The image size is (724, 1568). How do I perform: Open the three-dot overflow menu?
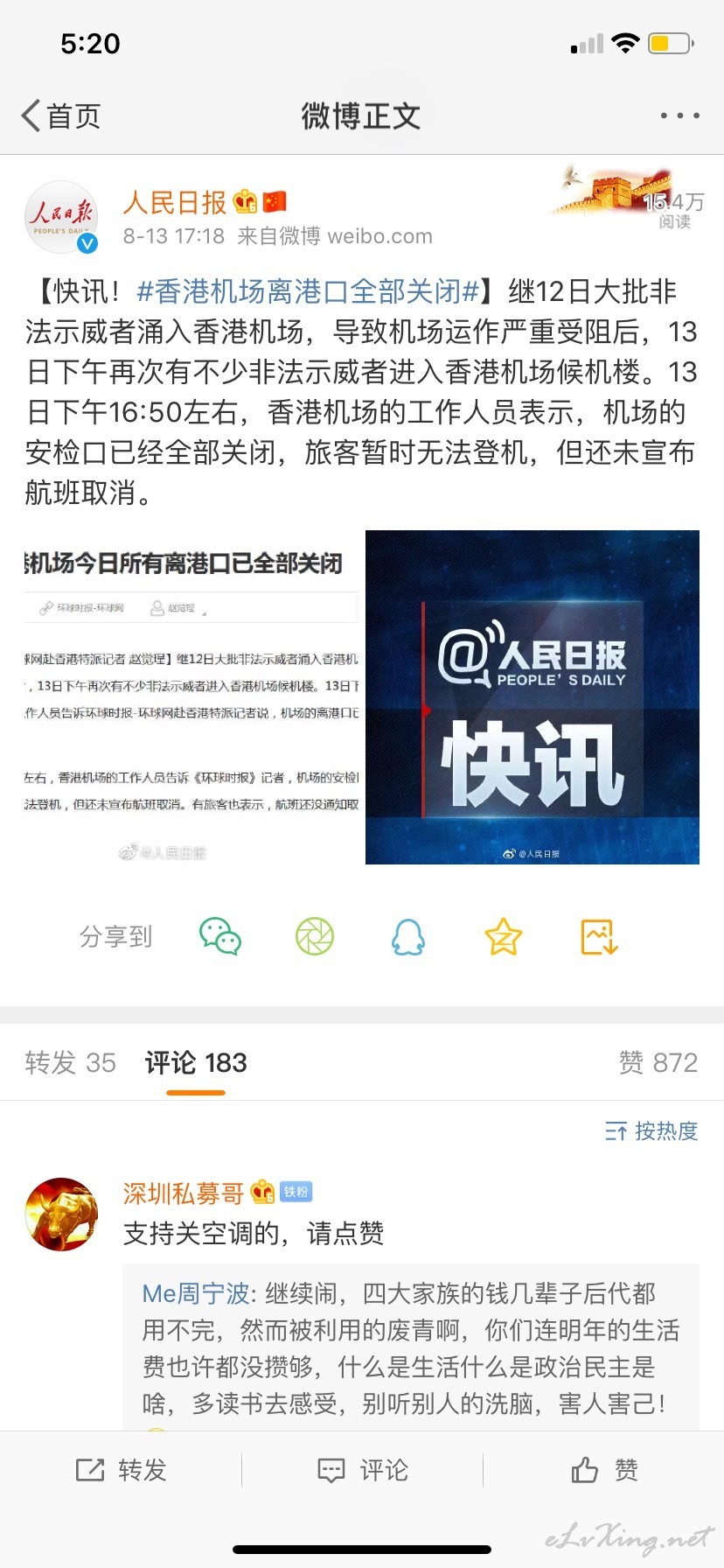[x=679, y=115]
